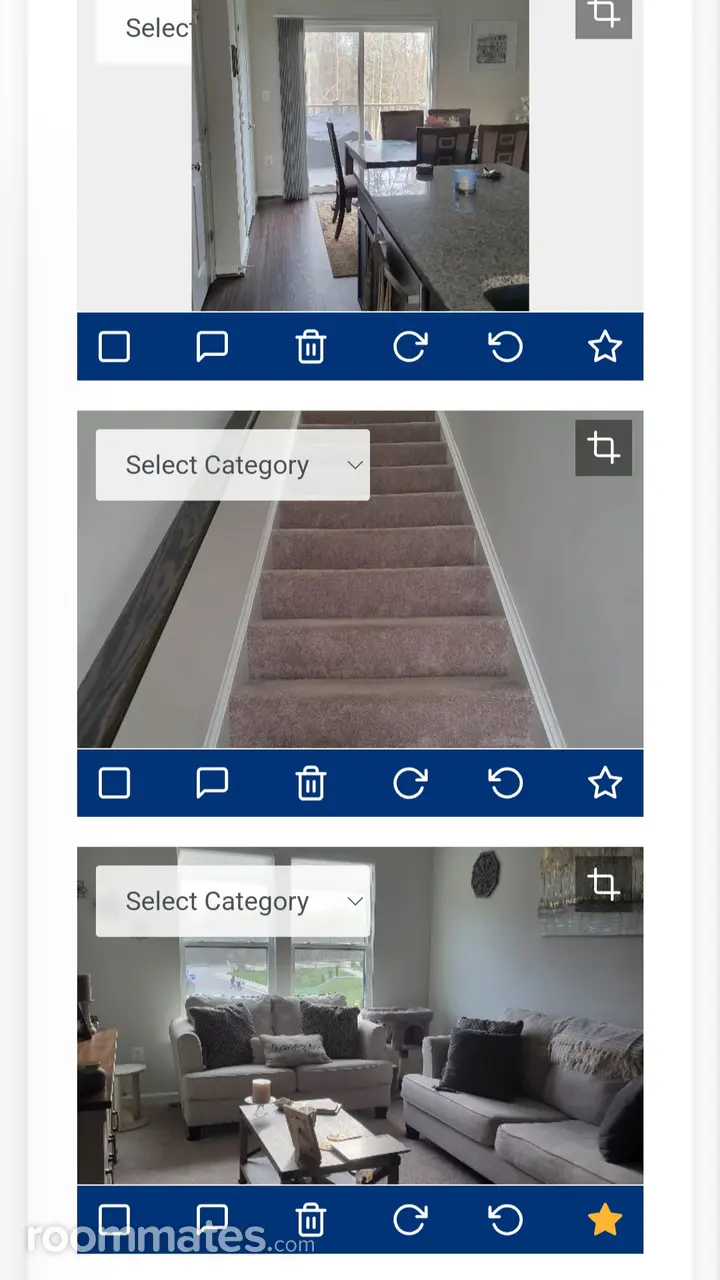Mark the staircase photo as favorite
The height and width of the screenshot is (1280, 720).
click(605, 783)
